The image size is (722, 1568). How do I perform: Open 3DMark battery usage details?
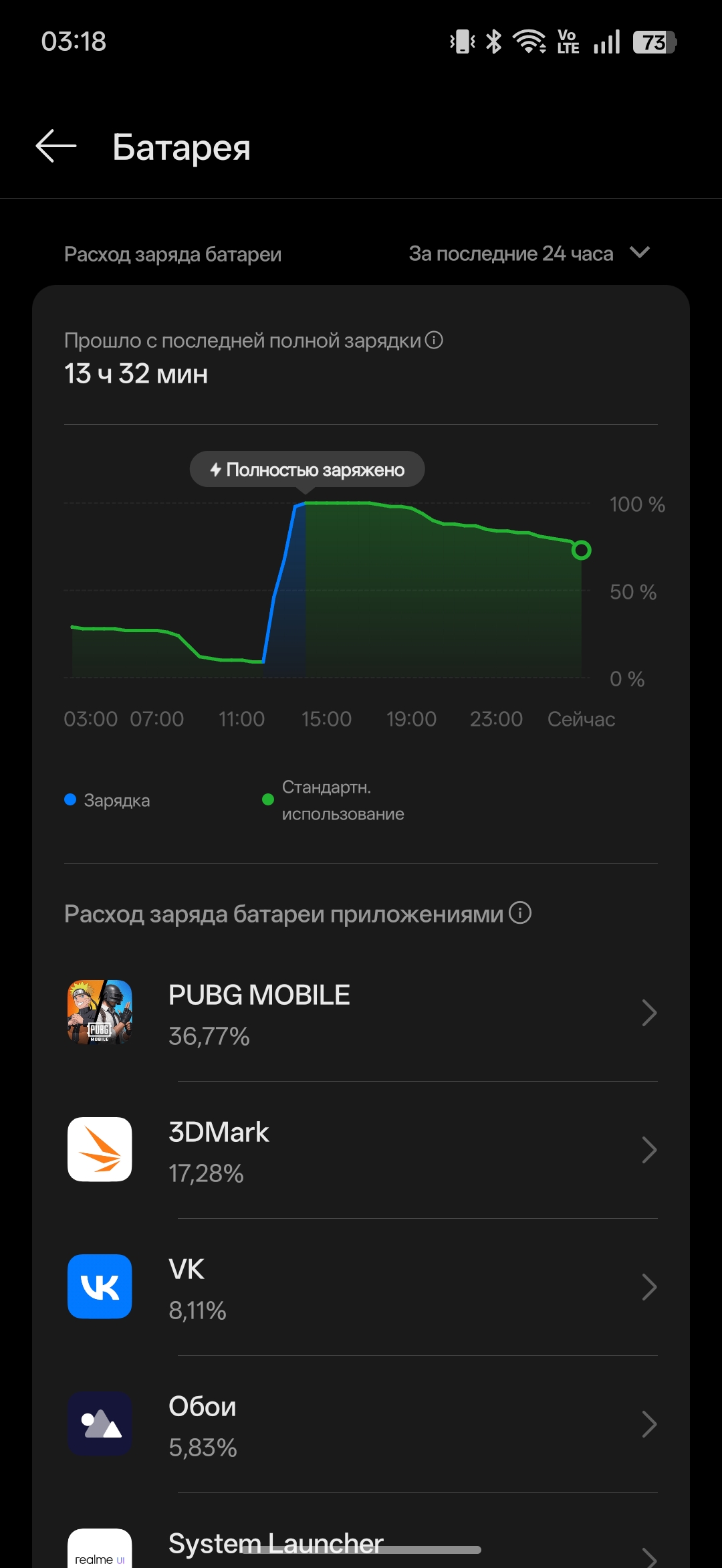(361, 1150)
